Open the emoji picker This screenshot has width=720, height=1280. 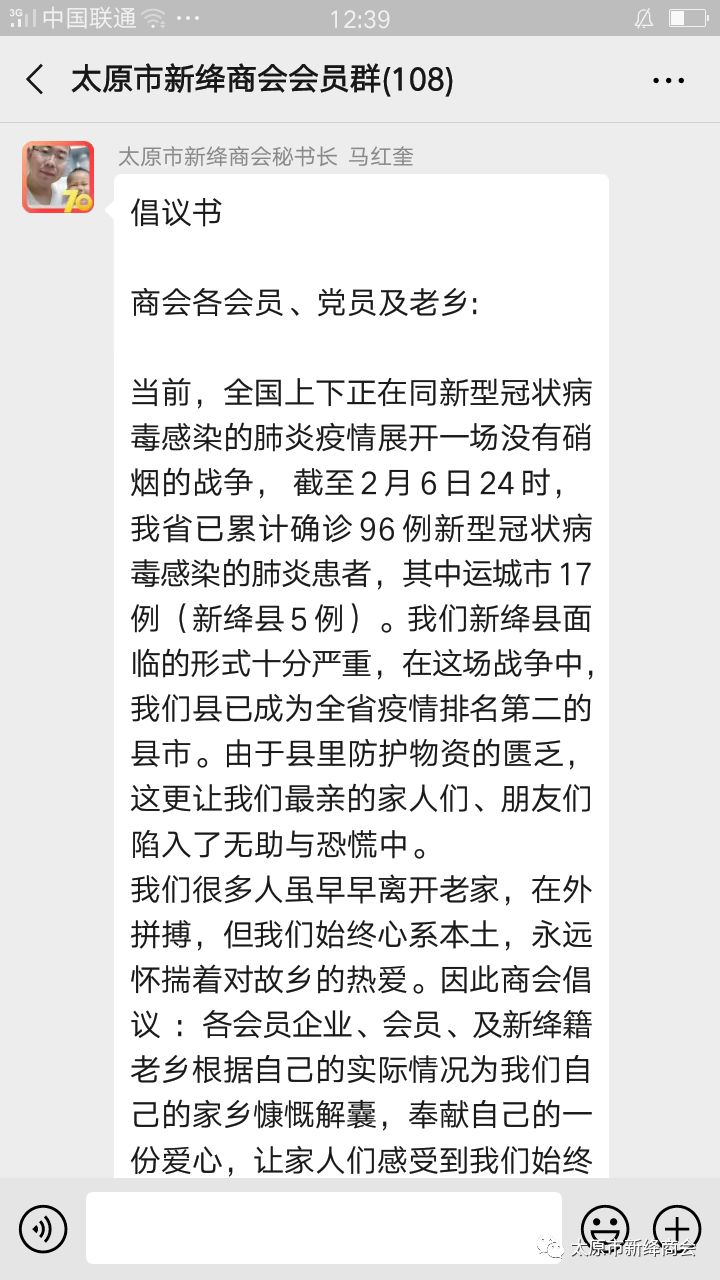click(x=605, y=1228)
